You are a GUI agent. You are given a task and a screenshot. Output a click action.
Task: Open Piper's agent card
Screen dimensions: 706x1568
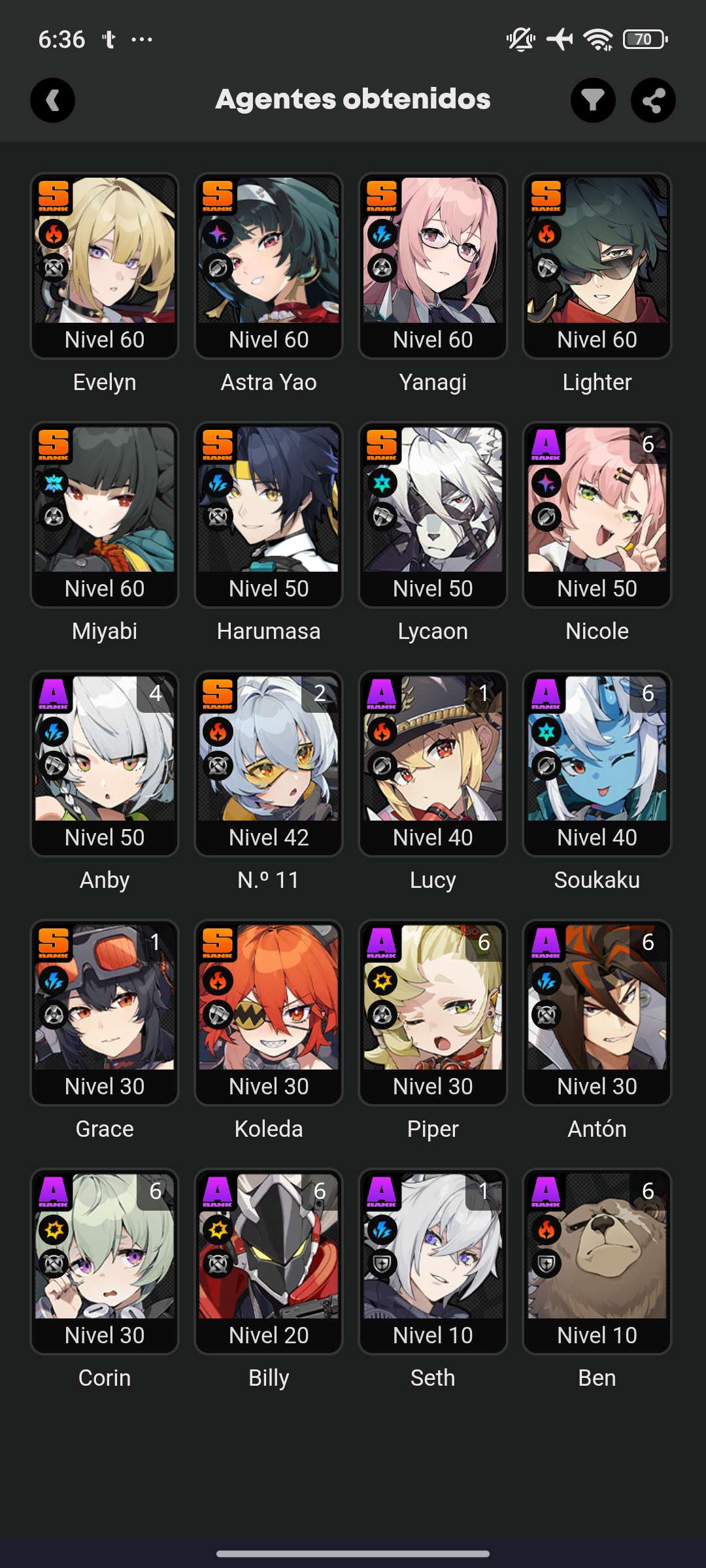tap(433, 1012)
